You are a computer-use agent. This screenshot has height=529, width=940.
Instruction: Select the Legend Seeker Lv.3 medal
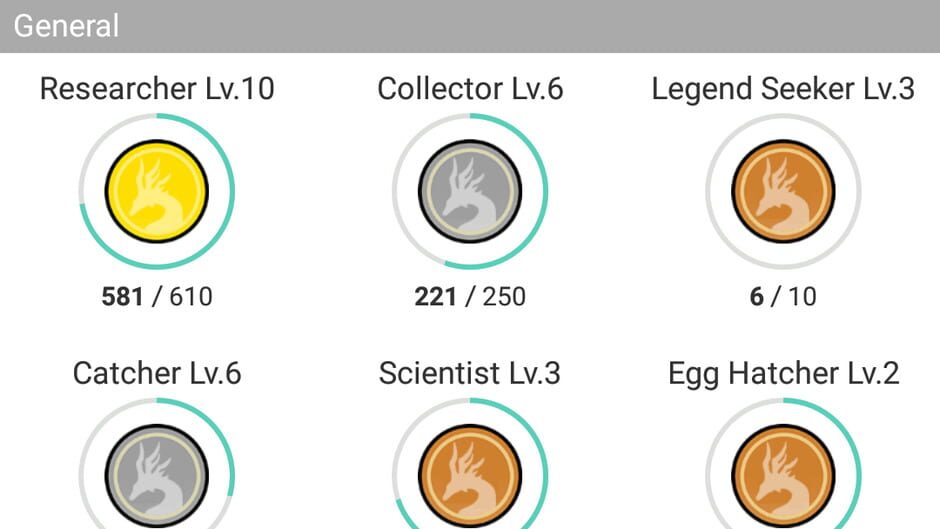coord(783,191)
